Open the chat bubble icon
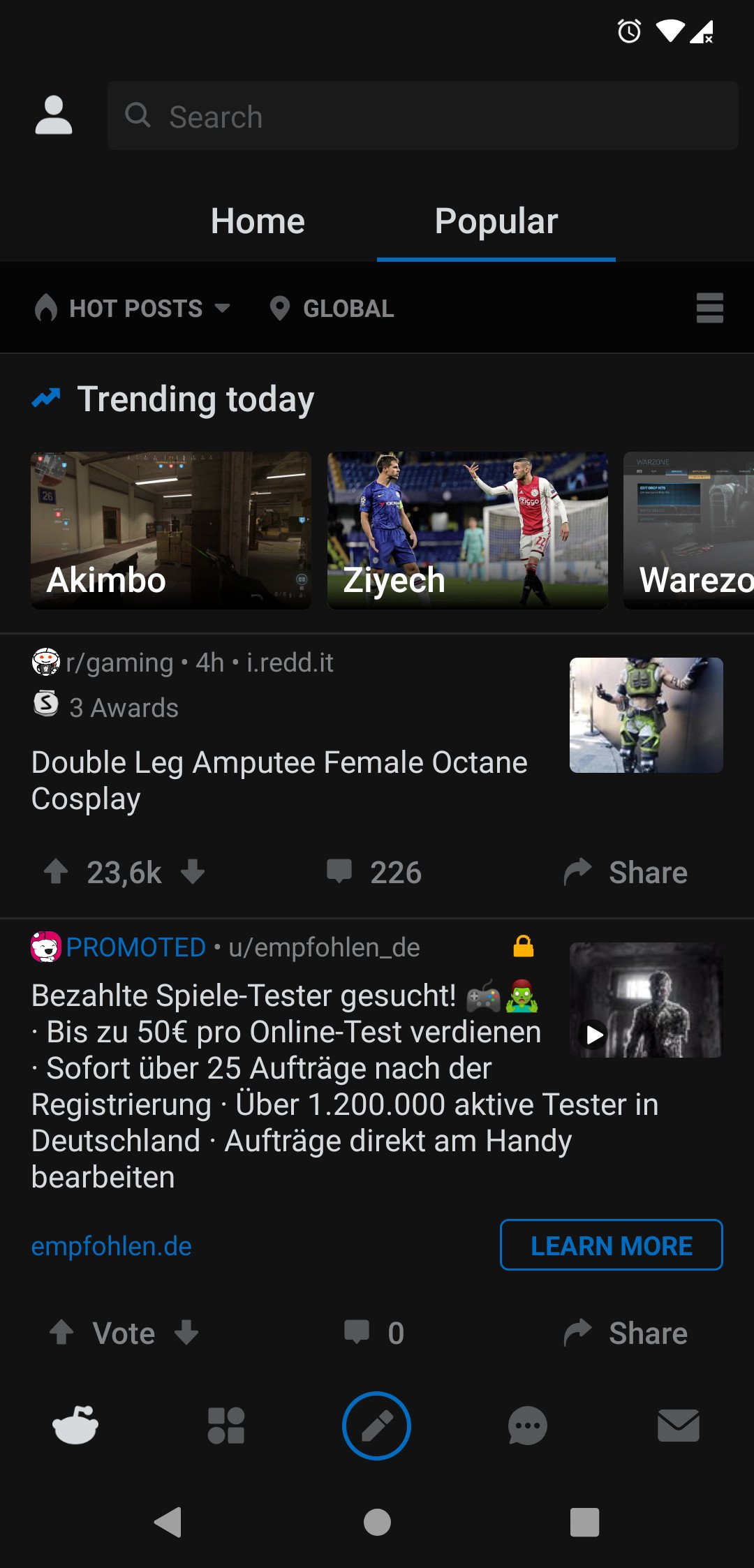The image size is (754, 1568). pyautogui.click(x=527, y=1426)
